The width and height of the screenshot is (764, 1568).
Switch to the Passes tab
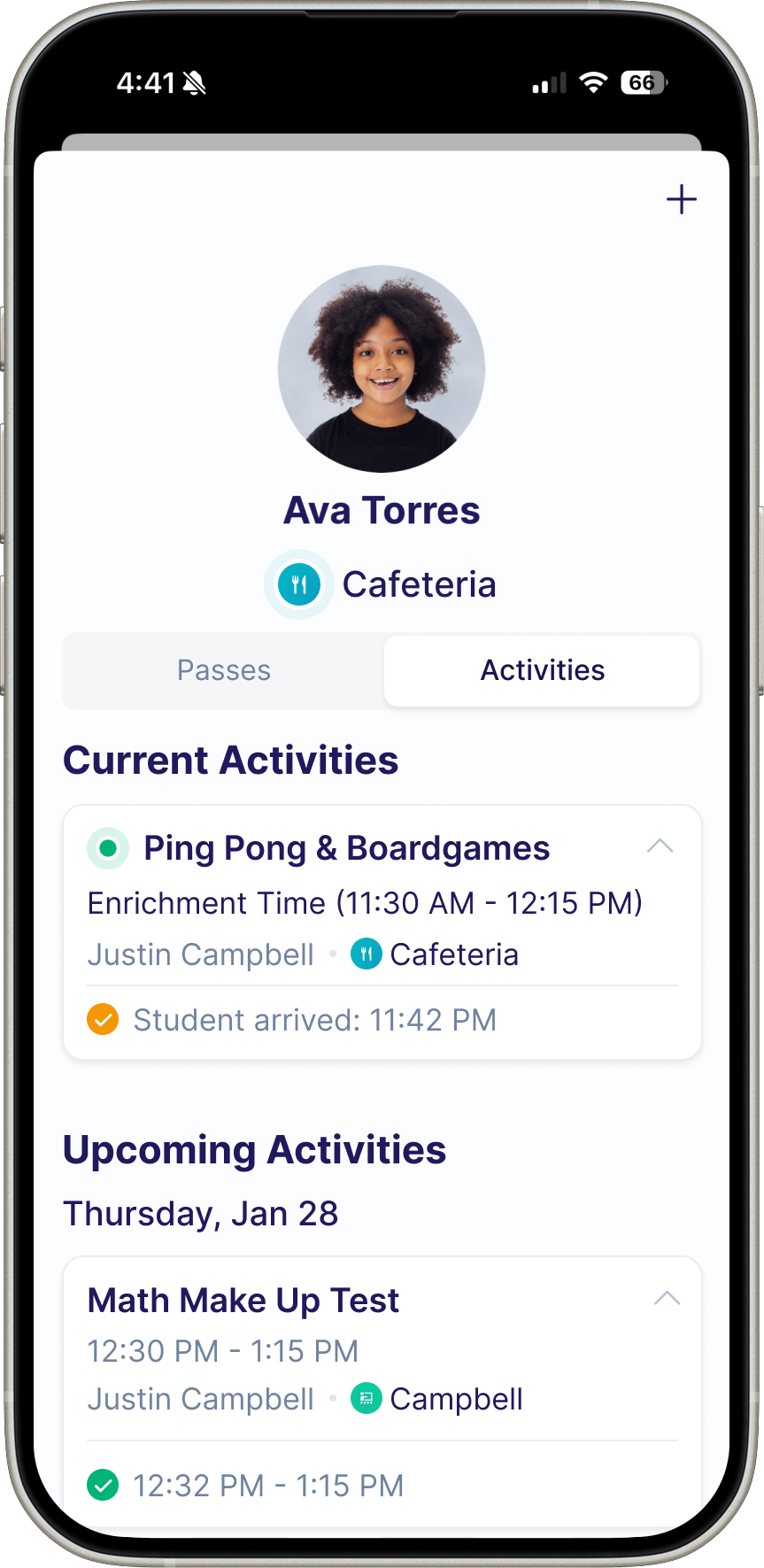coord(224,670)
